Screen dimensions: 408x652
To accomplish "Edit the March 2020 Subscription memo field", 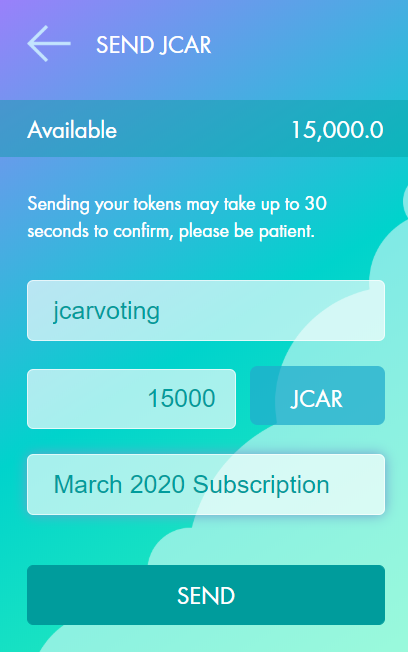I will 206,484.
